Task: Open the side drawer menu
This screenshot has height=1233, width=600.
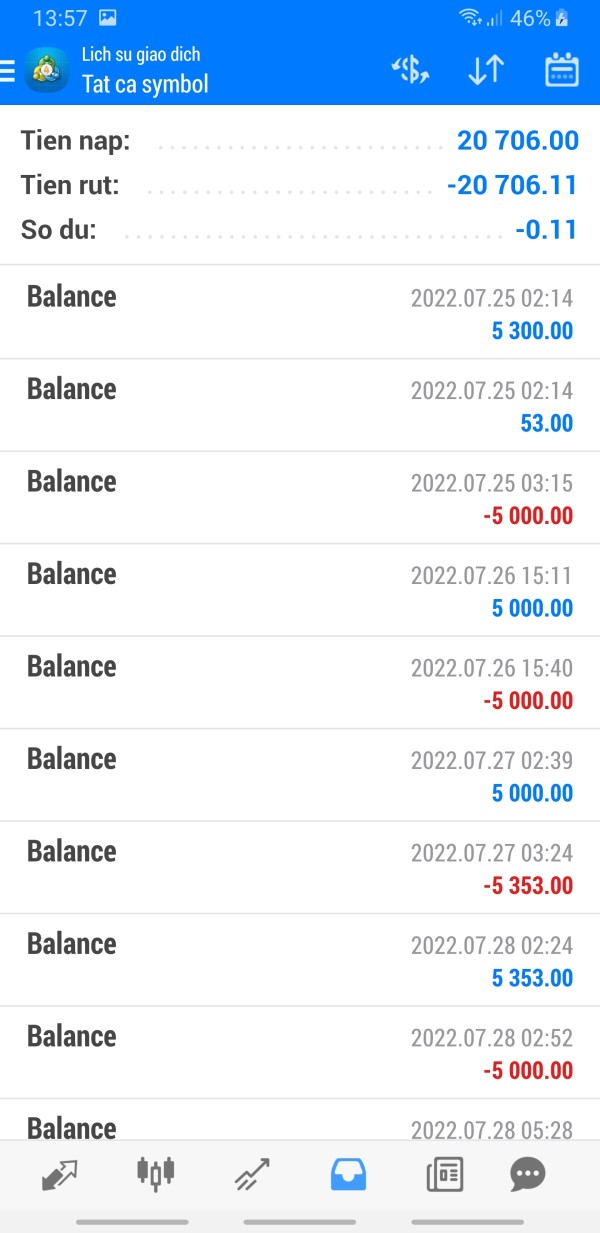Action: [8, 70]
